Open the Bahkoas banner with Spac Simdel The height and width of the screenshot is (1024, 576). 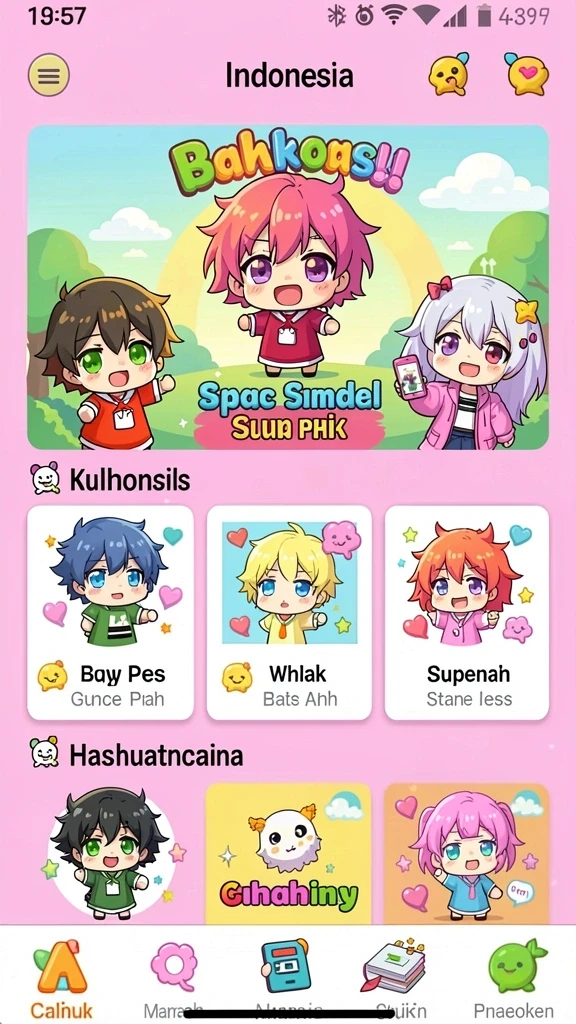[288, 287]
